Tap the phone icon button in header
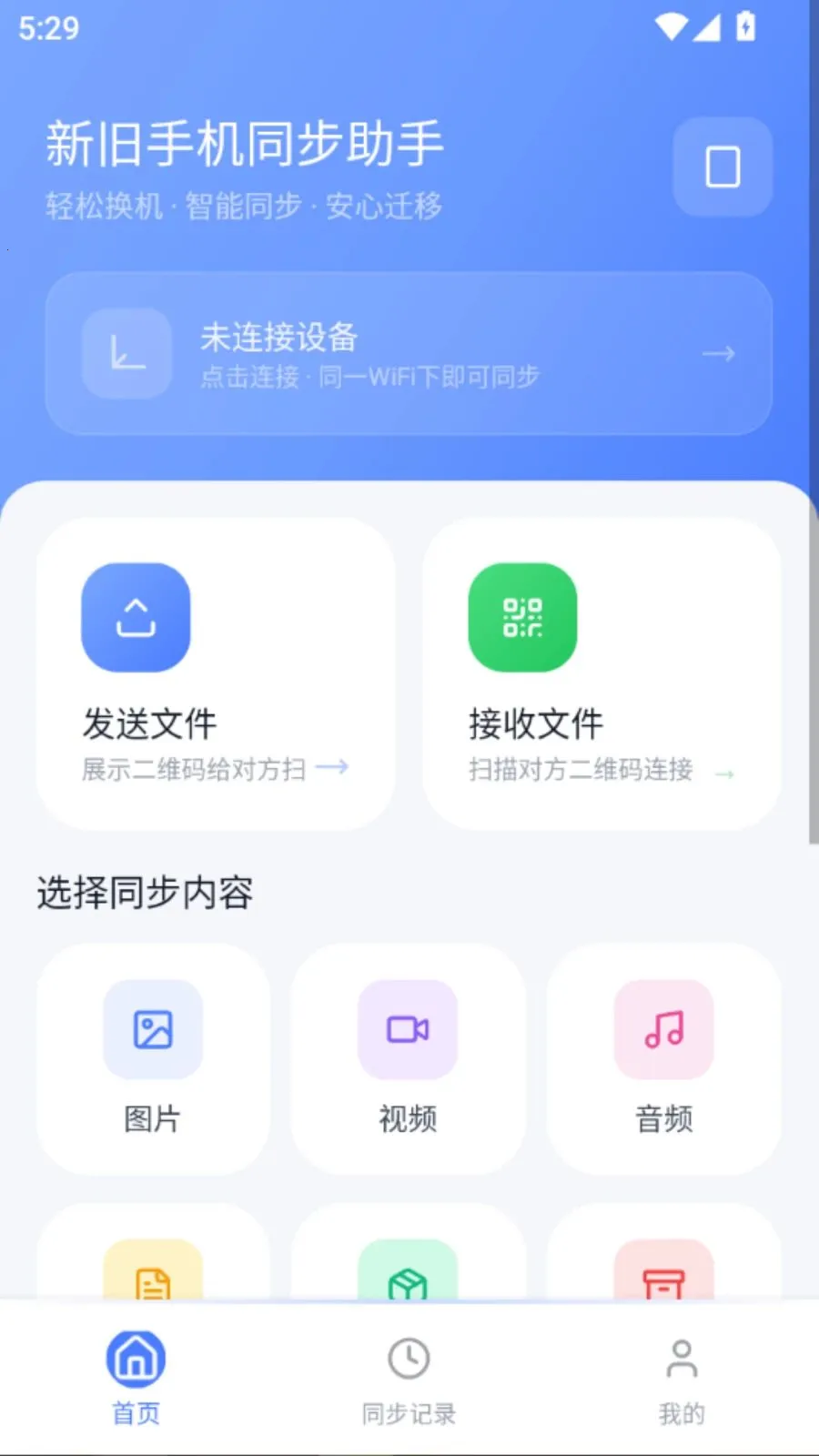Viewport: 819px width, 1456px height. 723,167
